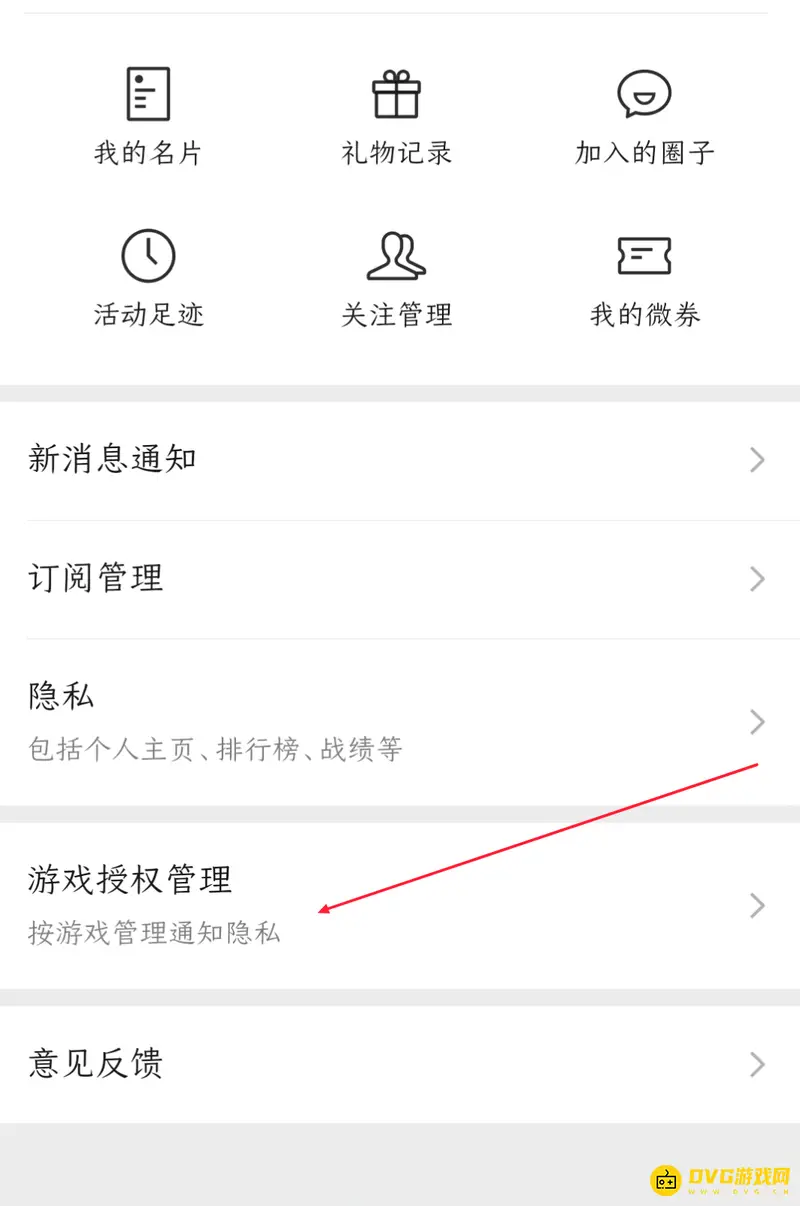Screen dimensions: 800x1206
Task: Click the 意见反馈 feedback entry
Action: point(94,1064)
